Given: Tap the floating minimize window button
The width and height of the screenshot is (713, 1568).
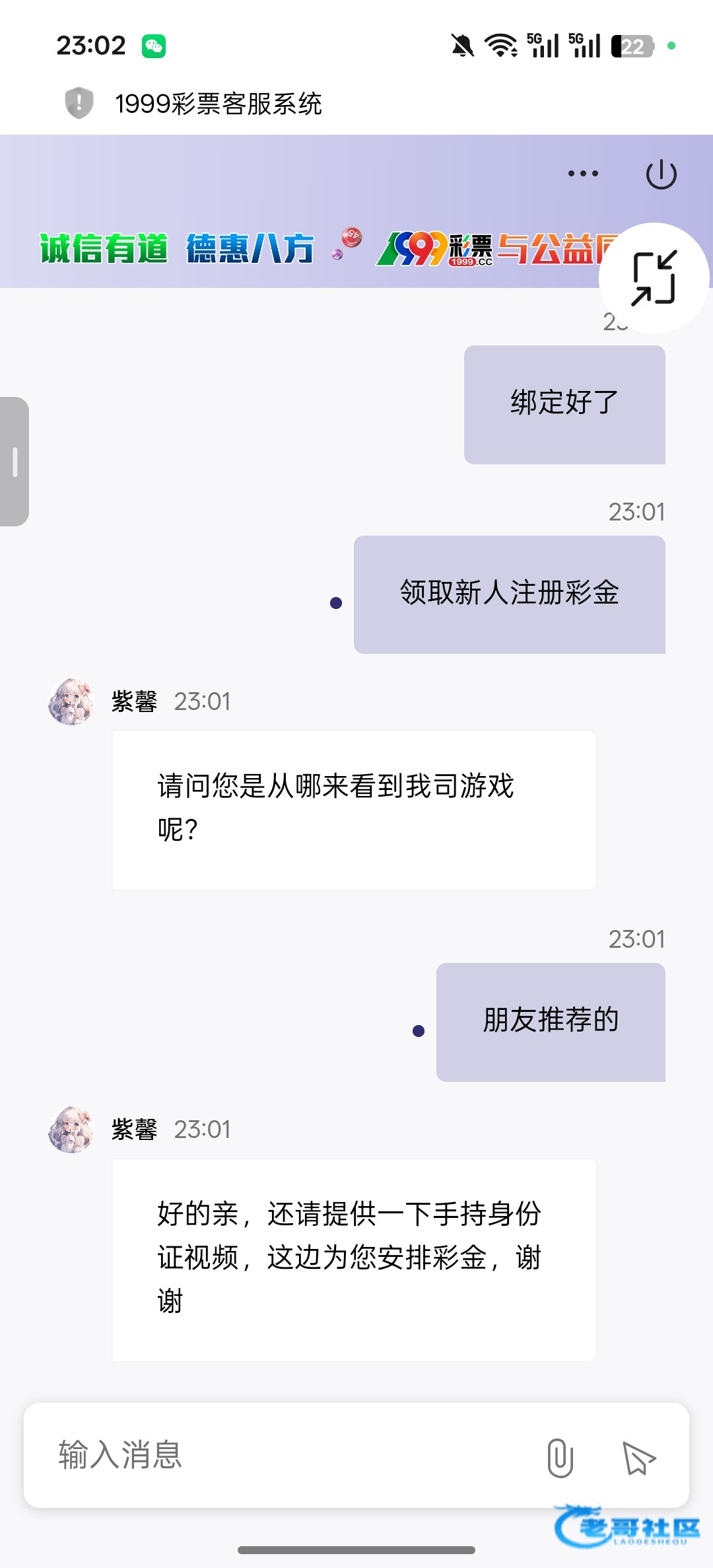Looking at the screenshot, I should pos(654,278).
